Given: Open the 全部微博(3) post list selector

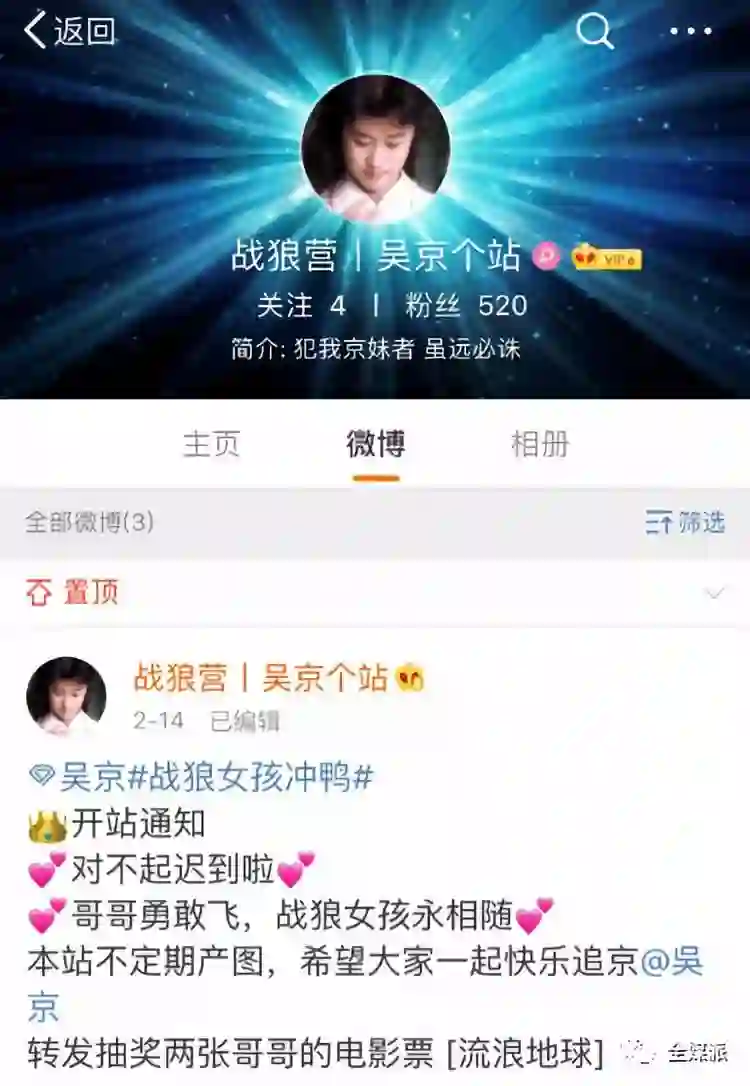Looking at the screenshot, I should coord(89,522).
